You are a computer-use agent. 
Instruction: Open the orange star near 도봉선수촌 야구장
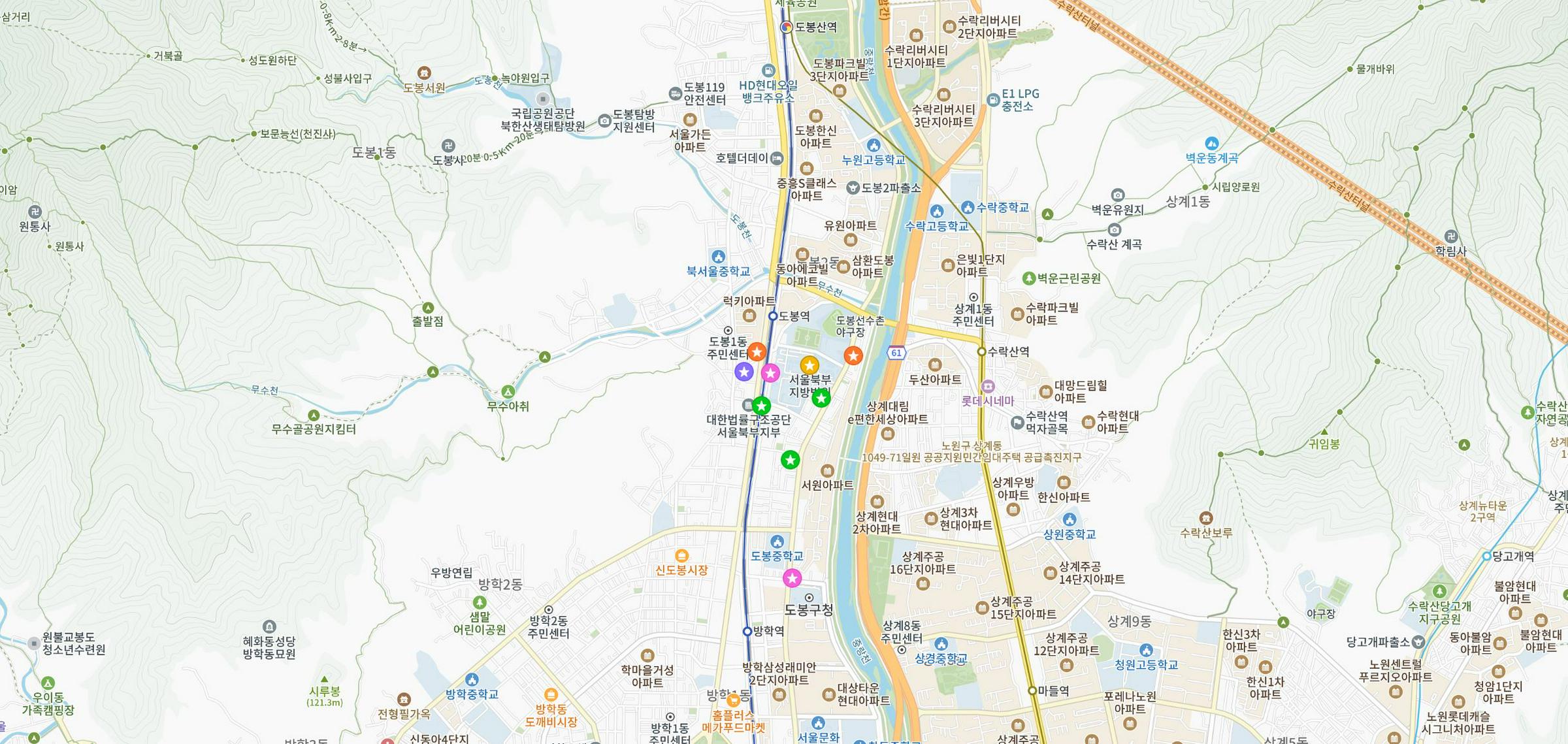853,356
